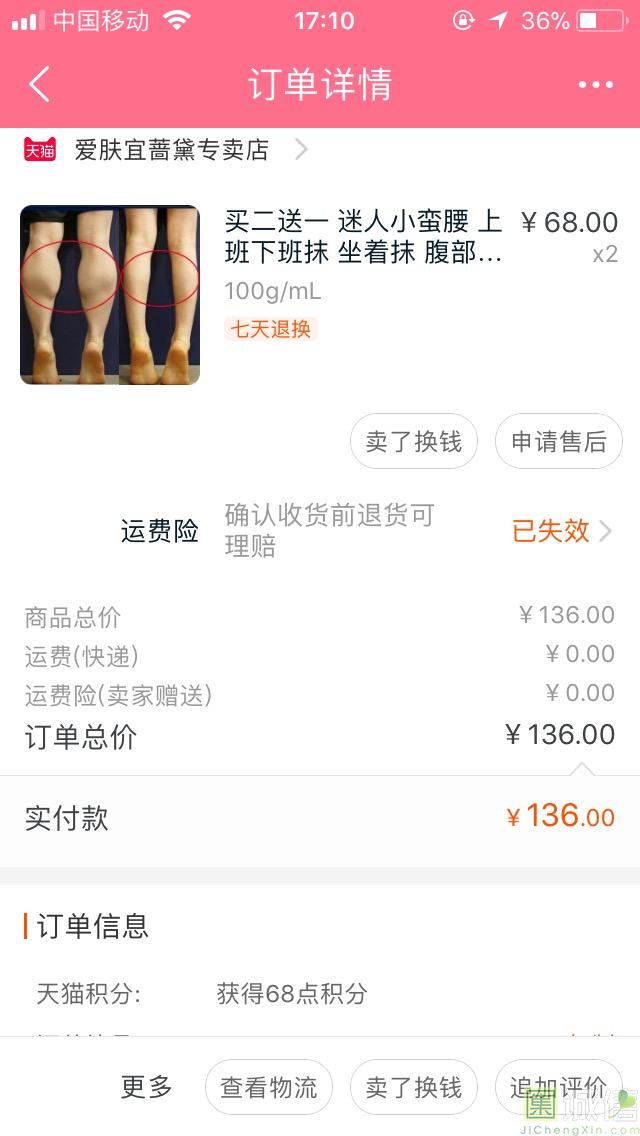
Task: Tap 追加评价 to add a review
Action: (558, 1087)
